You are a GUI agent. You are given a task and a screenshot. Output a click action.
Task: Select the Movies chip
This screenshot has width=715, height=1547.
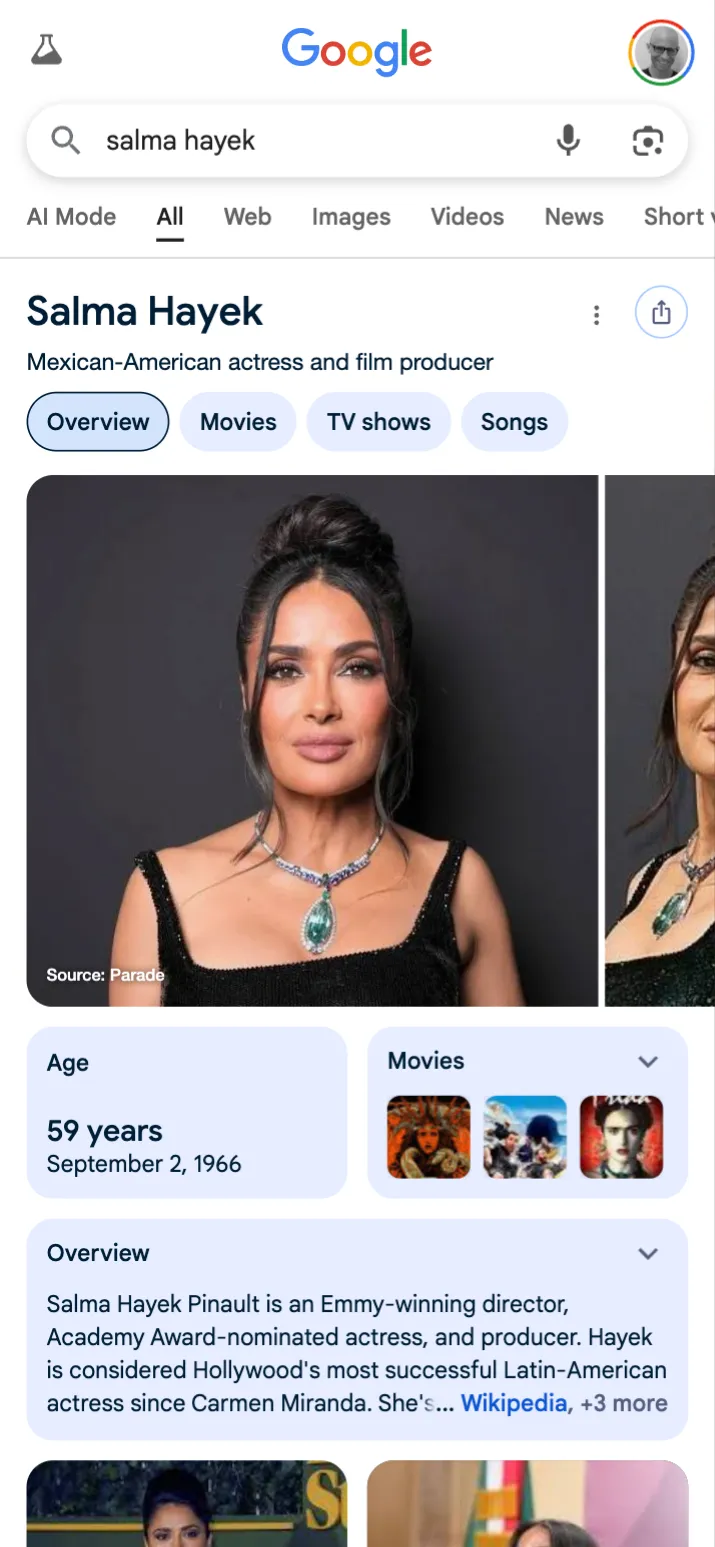pos(238,422)
